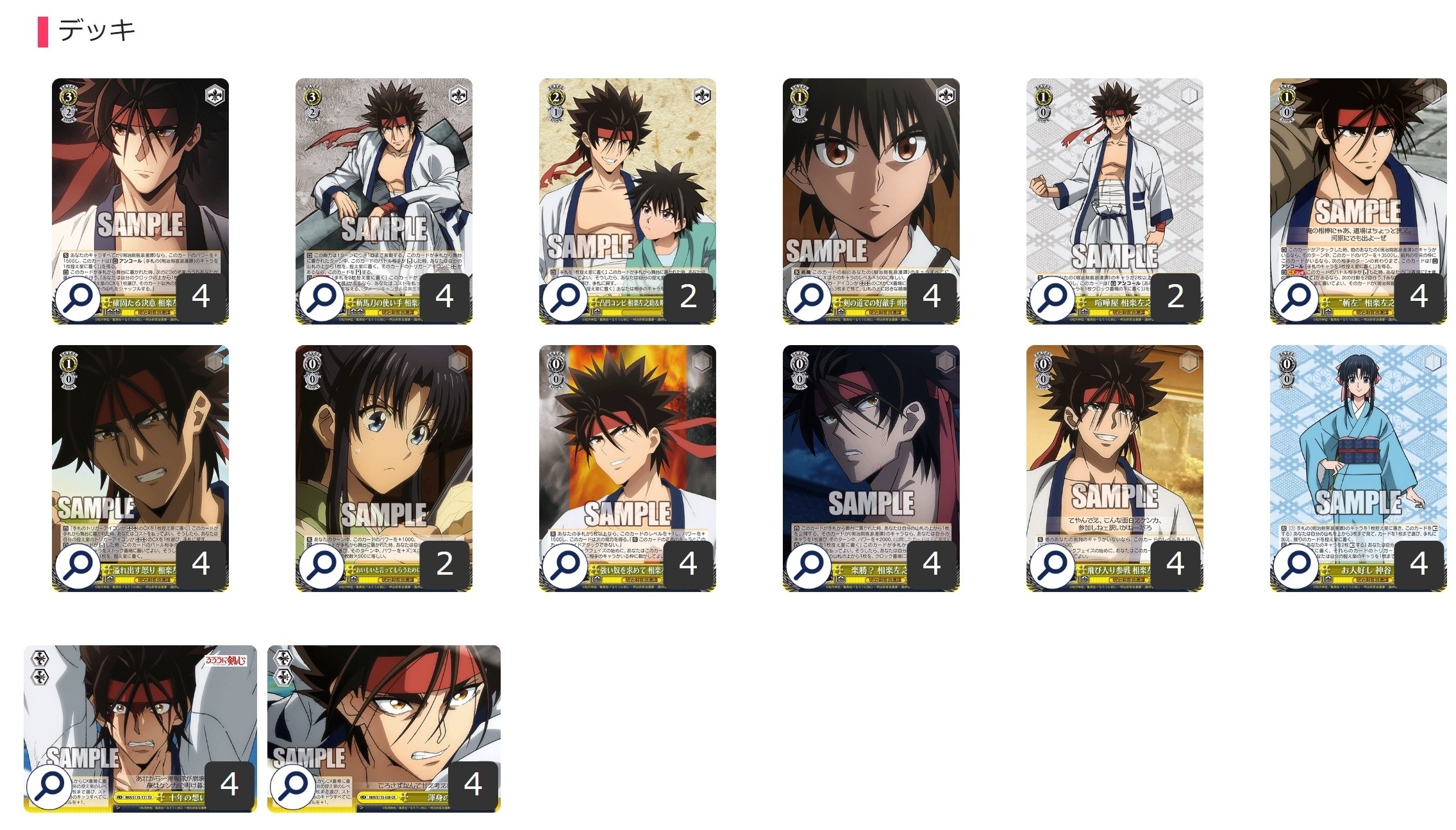Enlarge the 十年の想い climax card via magnifier

pos(49,786)
